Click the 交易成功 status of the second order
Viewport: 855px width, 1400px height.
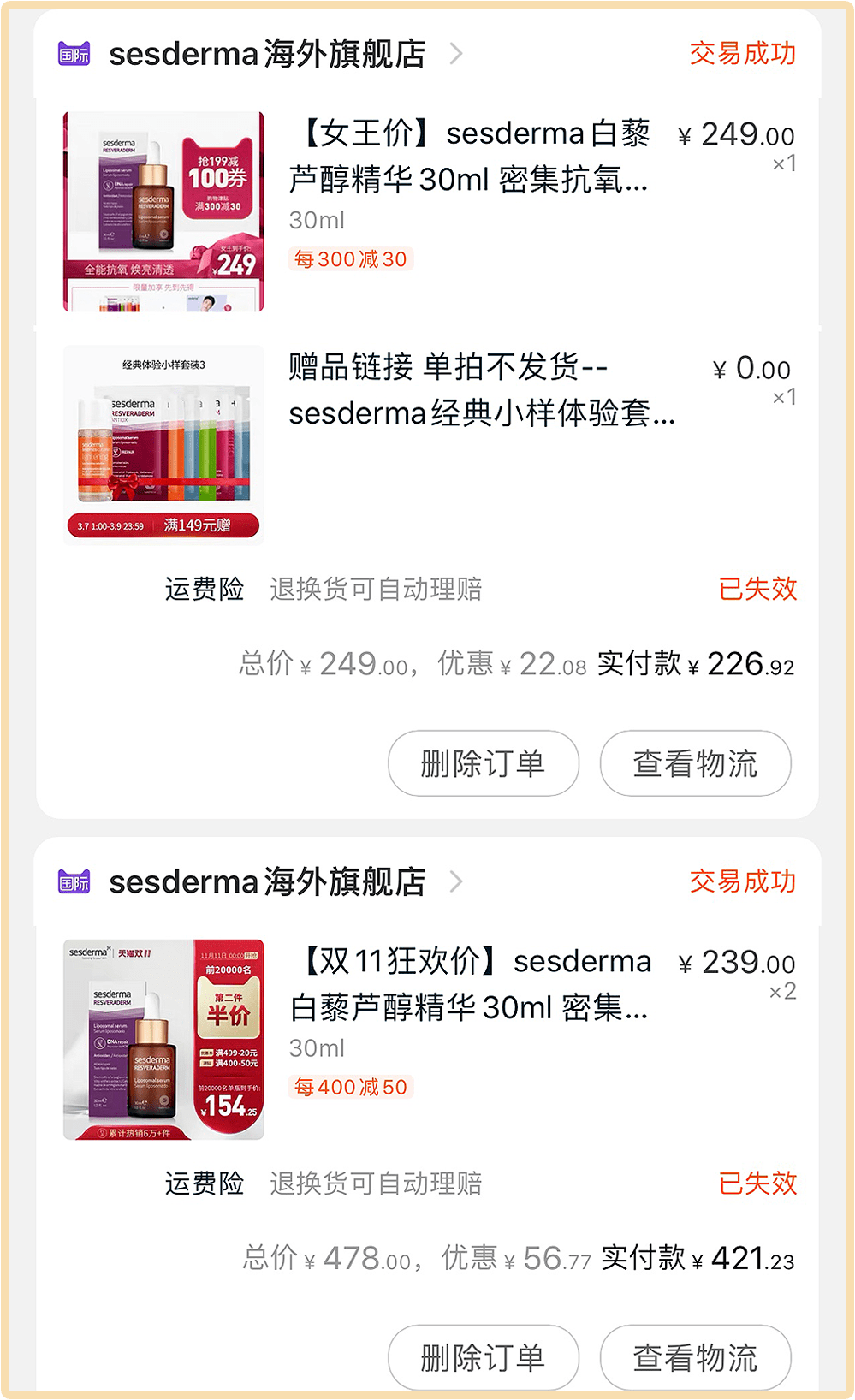741,881
